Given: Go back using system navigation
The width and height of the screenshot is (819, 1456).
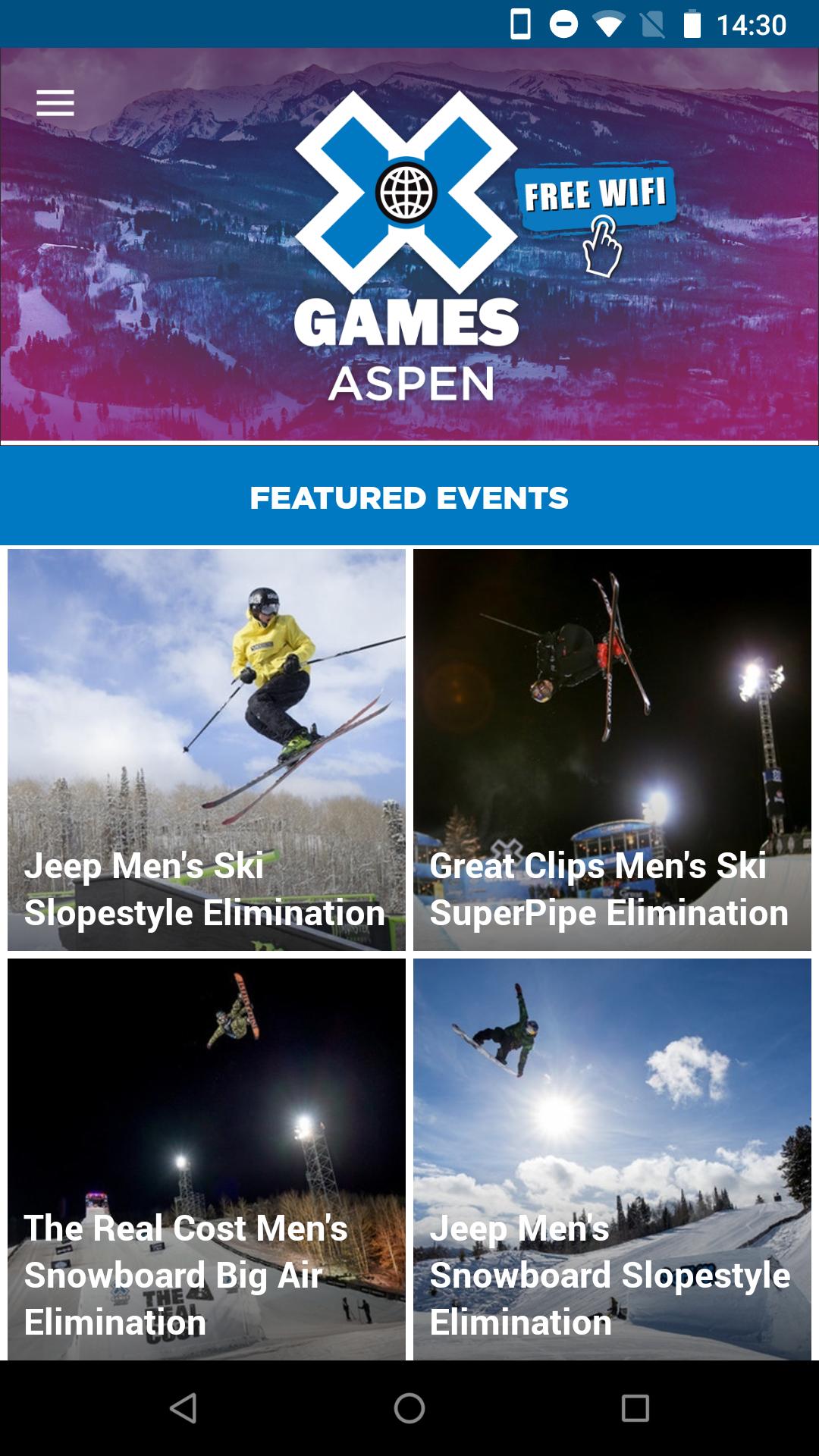Looking at the screenshot, I should click(x=183, y=1408).
